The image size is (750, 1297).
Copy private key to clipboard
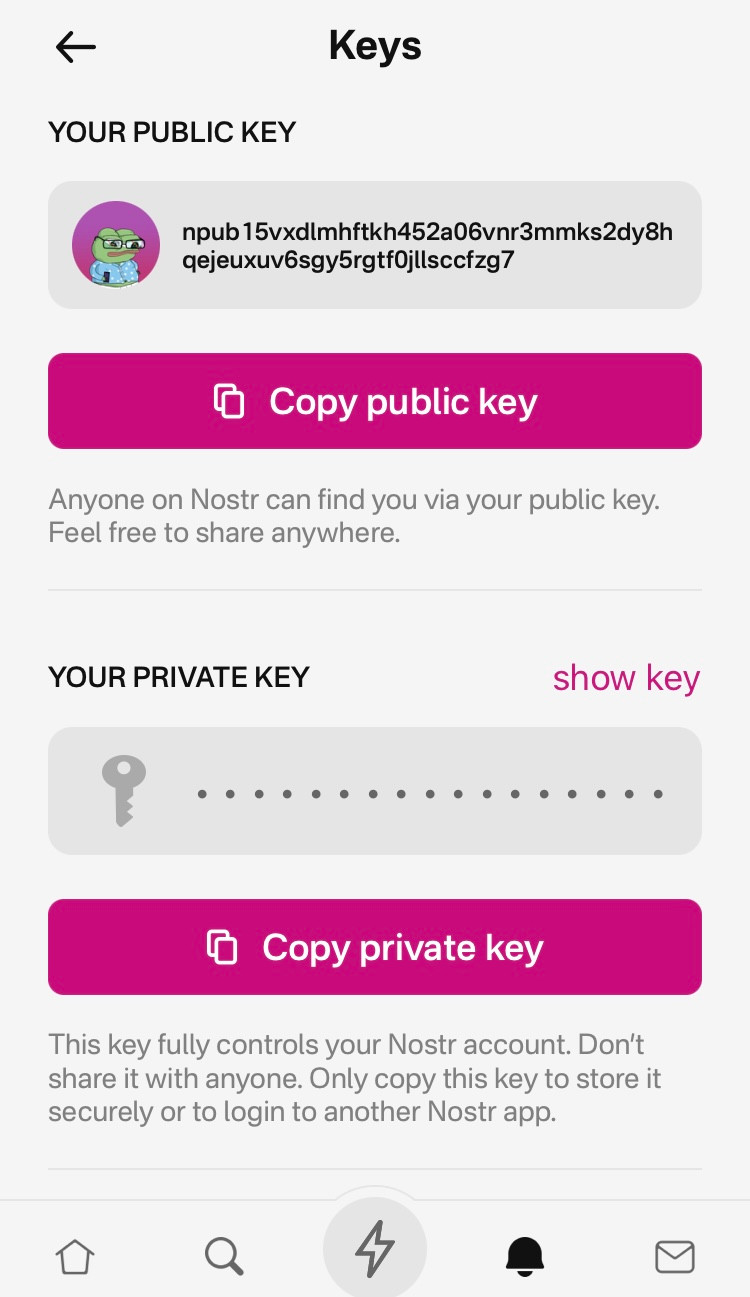[x=375, y=947]
